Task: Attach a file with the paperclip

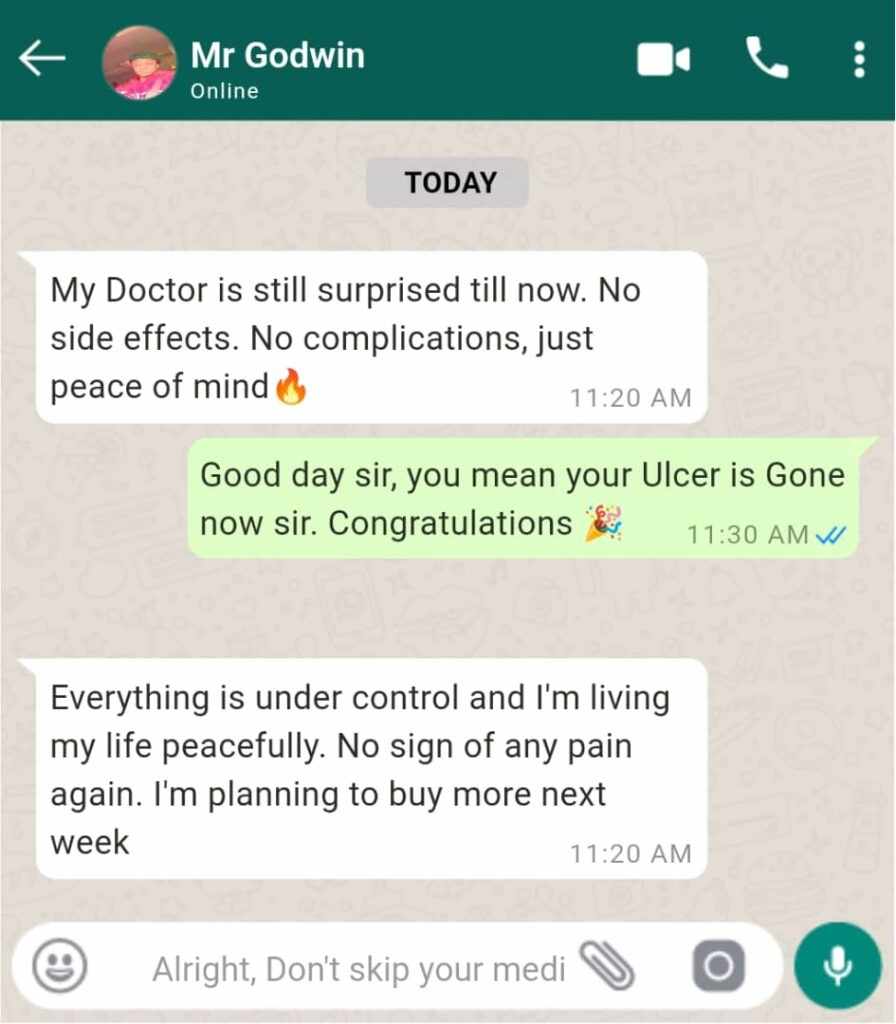Action: point(608,967)
